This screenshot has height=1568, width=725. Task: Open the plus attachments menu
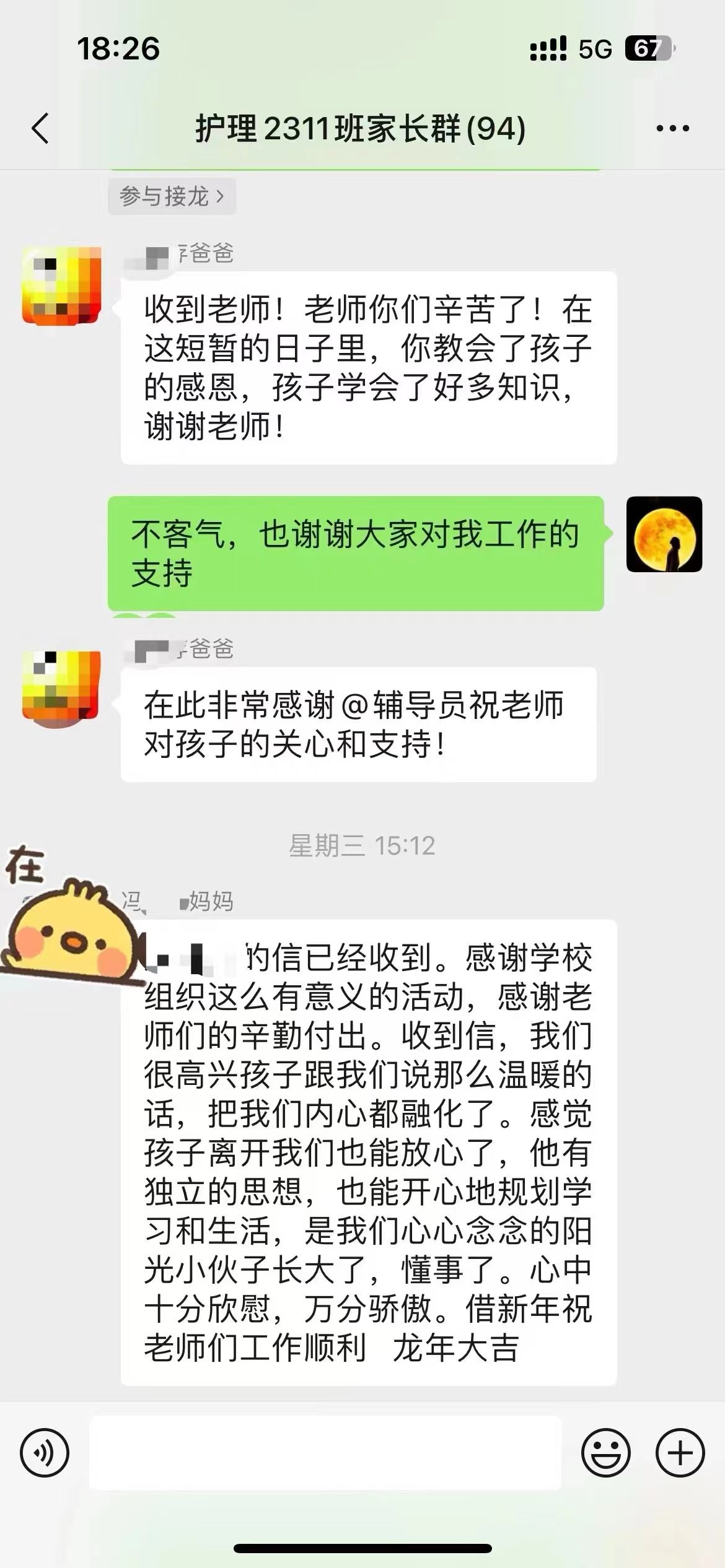pos(680,1453)
